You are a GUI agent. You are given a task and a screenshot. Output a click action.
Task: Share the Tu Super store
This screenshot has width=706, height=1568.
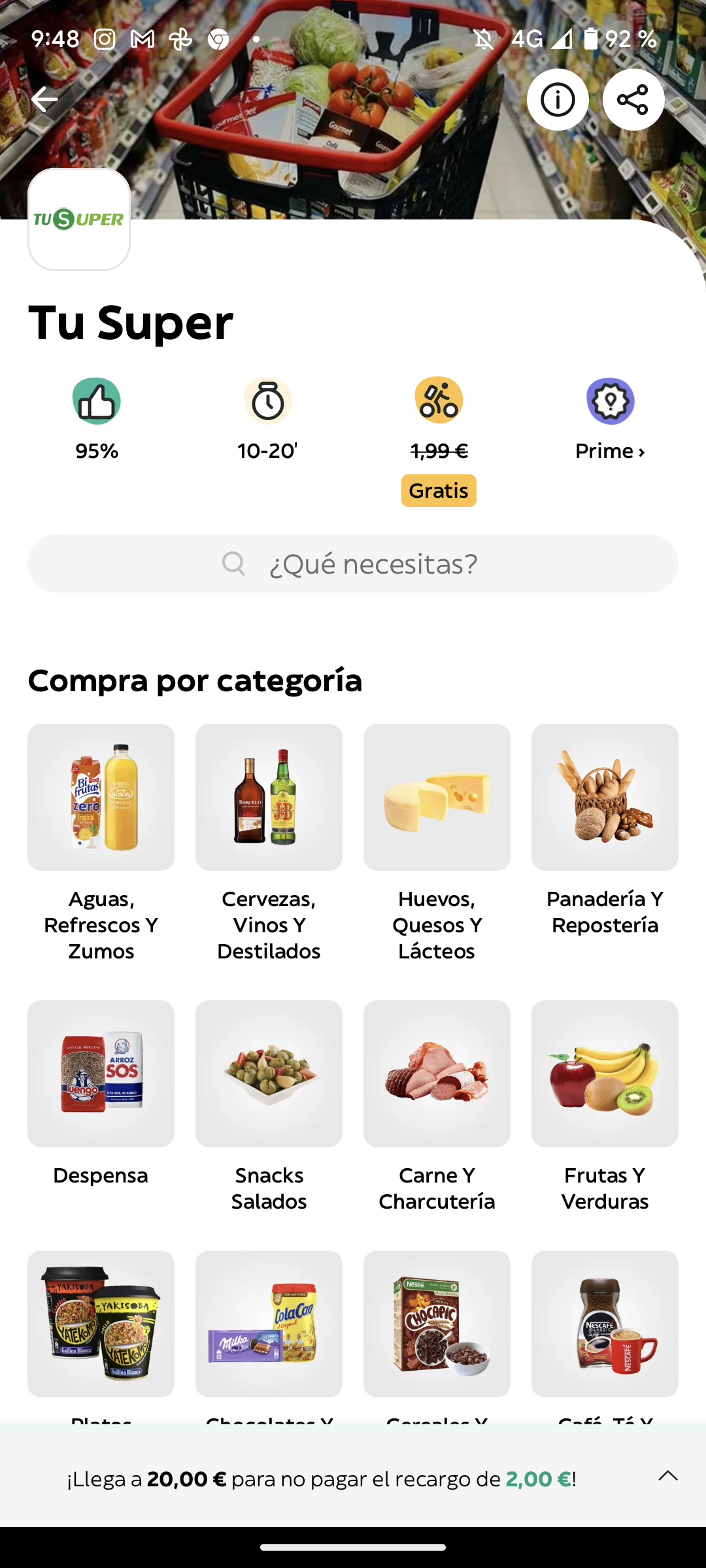[633, 99]
